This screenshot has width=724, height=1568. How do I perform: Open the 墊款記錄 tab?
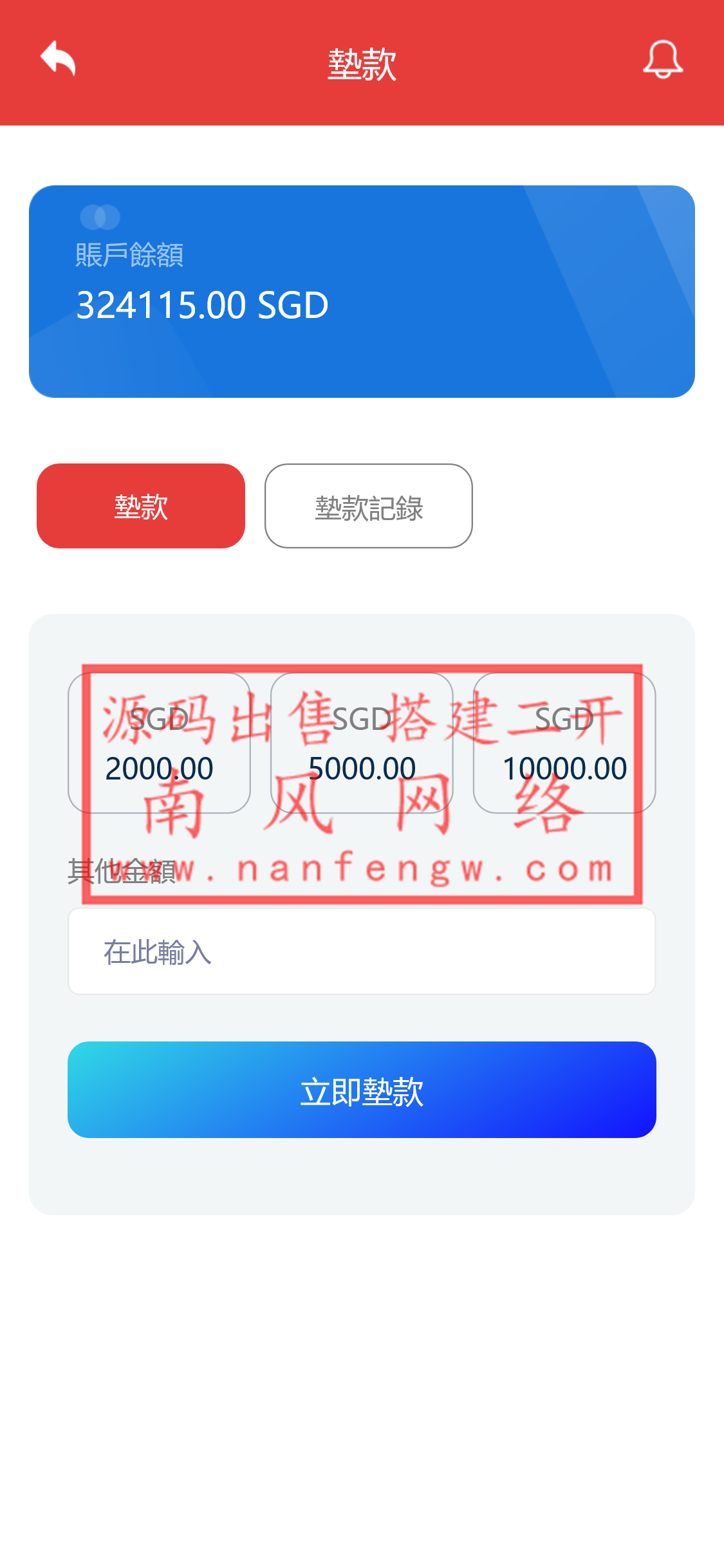368,506
